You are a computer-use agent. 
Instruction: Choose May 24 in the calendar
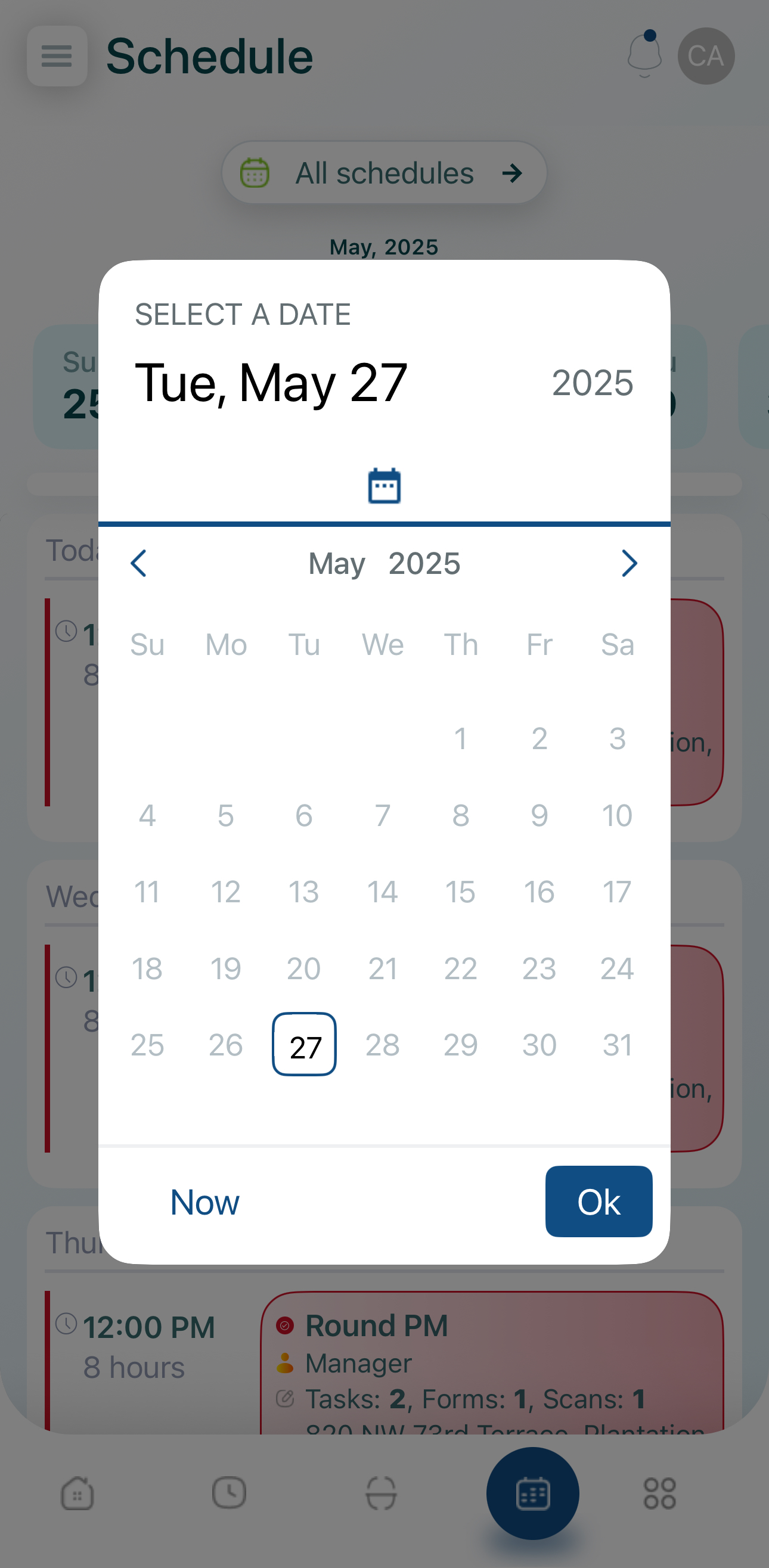pos(618,968)
